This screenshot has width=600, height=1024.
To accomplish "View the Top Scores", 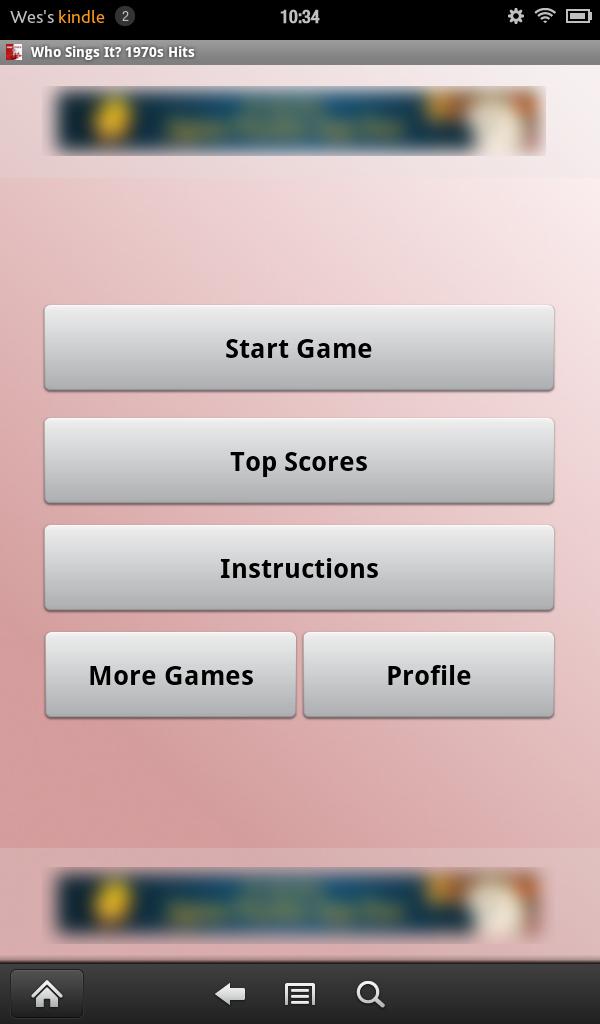I will point(299,461).
